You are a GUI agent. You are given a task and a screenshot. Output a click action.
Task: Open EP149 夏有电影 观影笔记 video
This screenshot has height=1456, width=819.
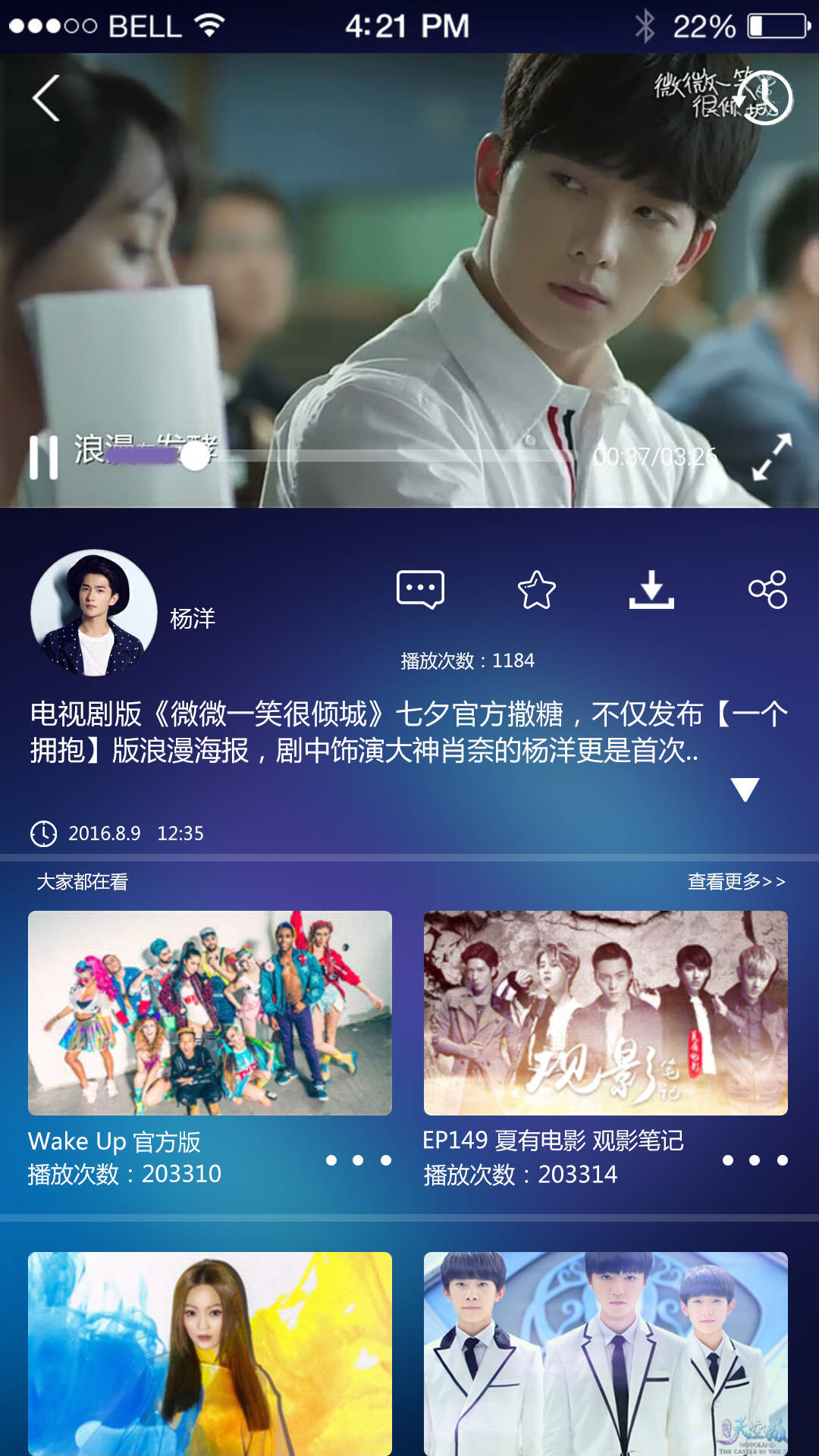(x=605, y=1012)
